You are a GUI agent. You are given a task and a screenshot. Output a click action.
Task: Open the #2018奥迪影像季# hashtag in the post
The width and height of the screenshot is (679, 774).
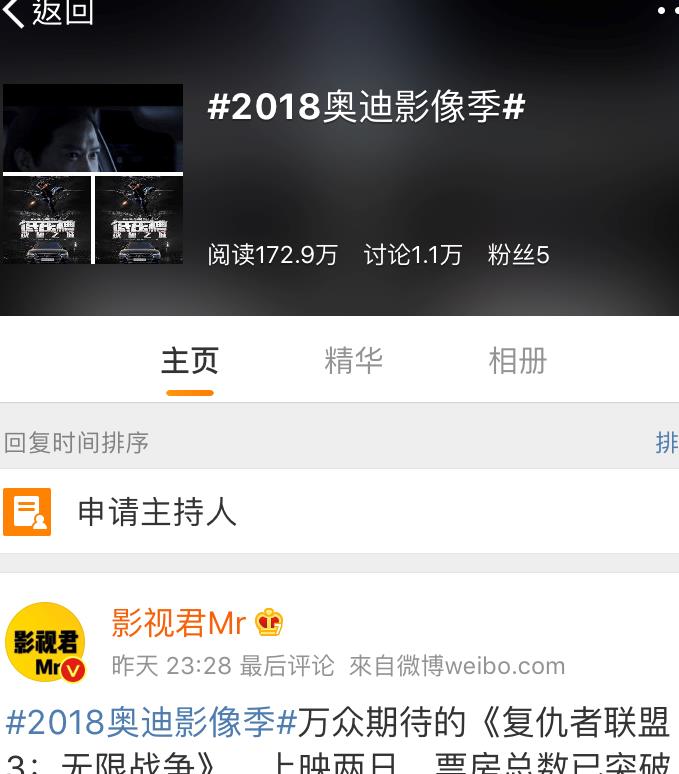coord(151,720)
